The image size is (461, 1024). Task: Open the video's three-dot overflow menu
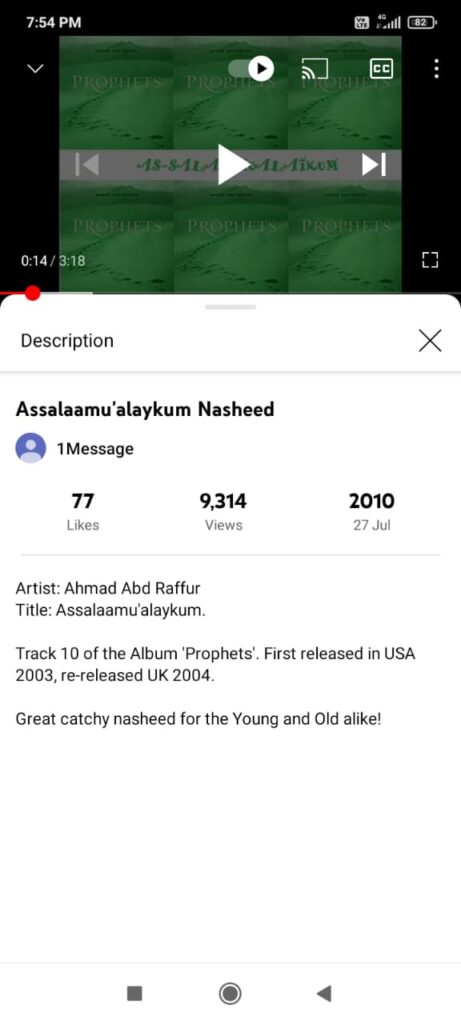click(436, 69)
